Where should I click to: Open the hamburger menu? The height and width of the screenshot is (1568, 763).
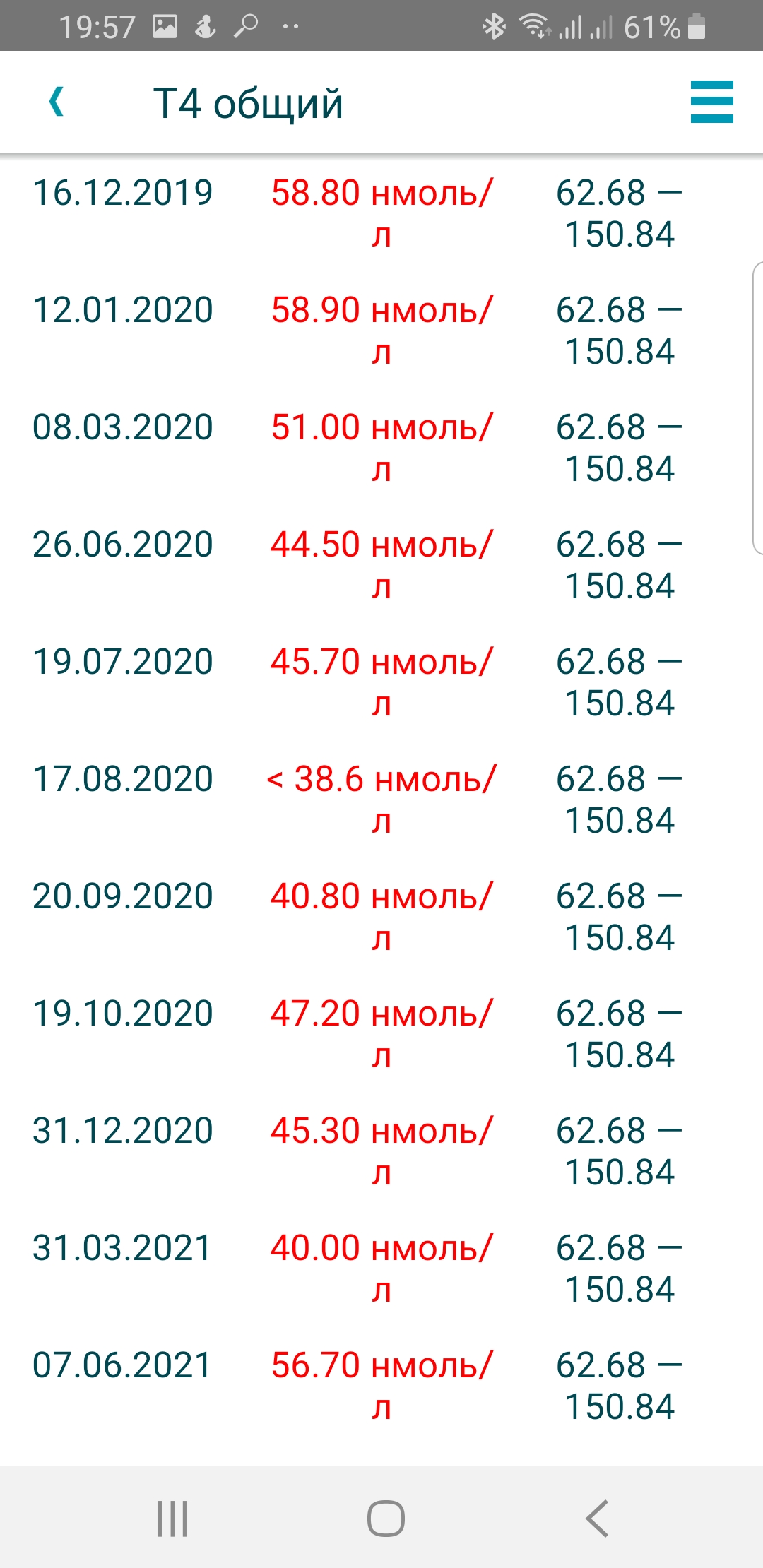(711, 102)
